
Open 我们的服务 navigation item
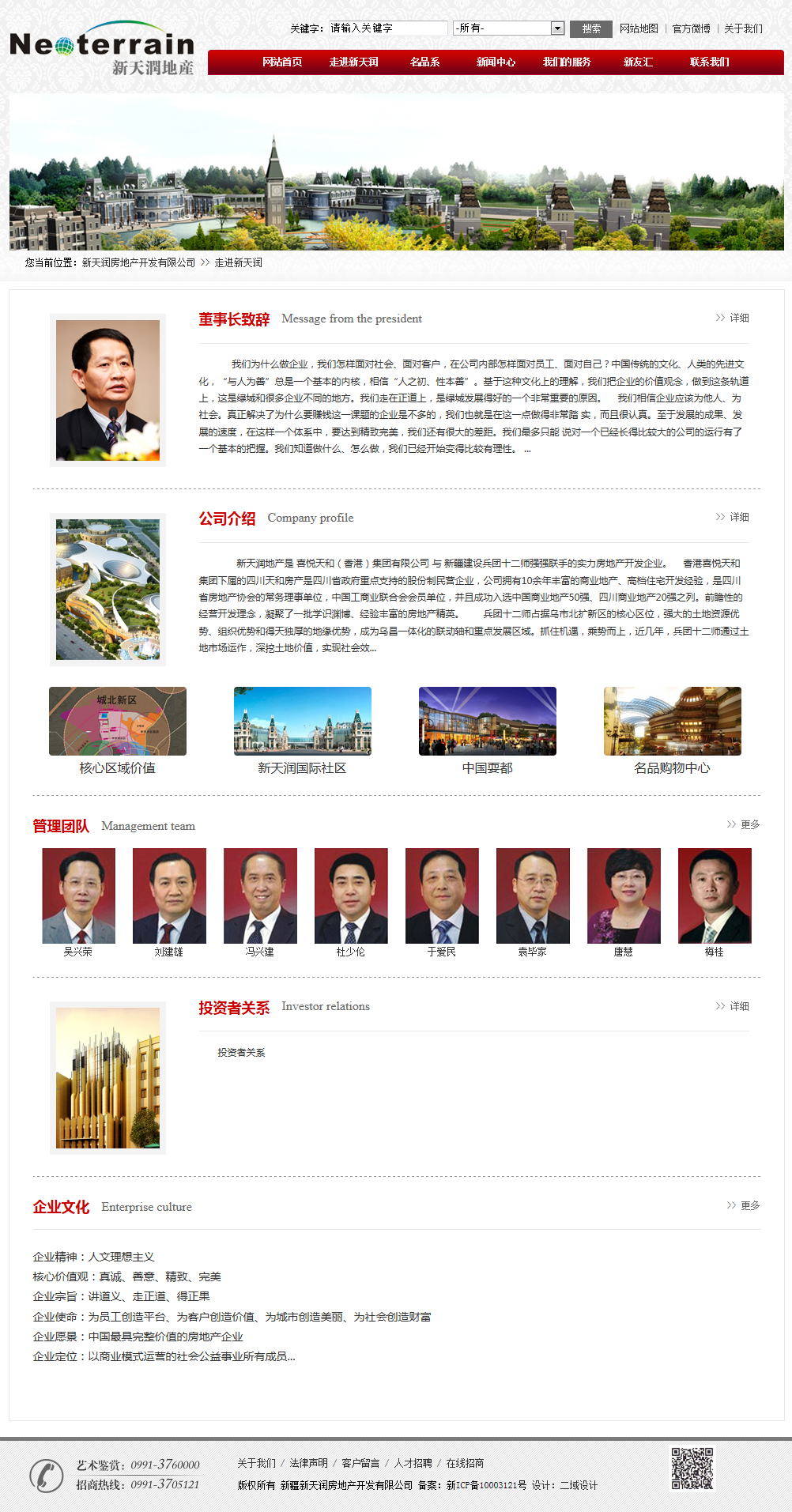coord(567,62)
